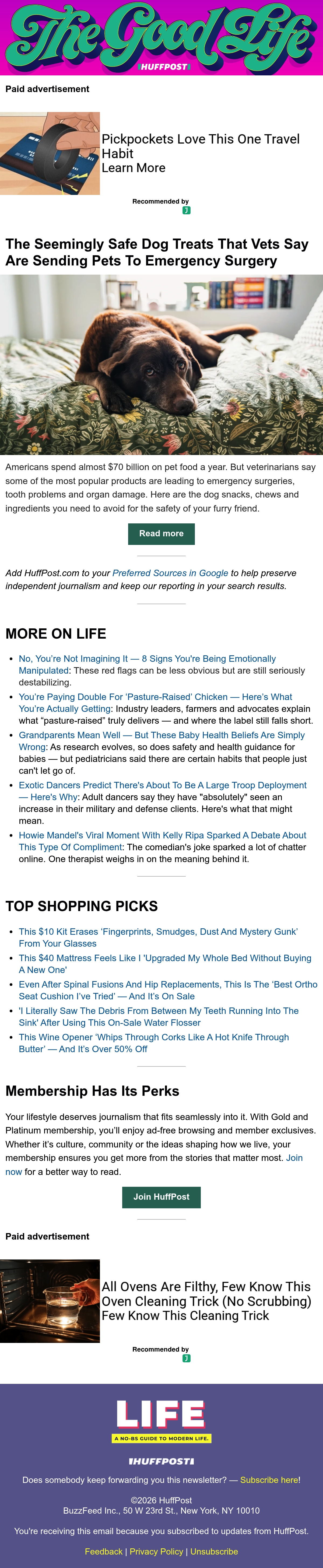323x1568 pixels.
Task: Read the 8 signs of emotional manipulation article
Action: pyautogui.click(x=147, y=664)
